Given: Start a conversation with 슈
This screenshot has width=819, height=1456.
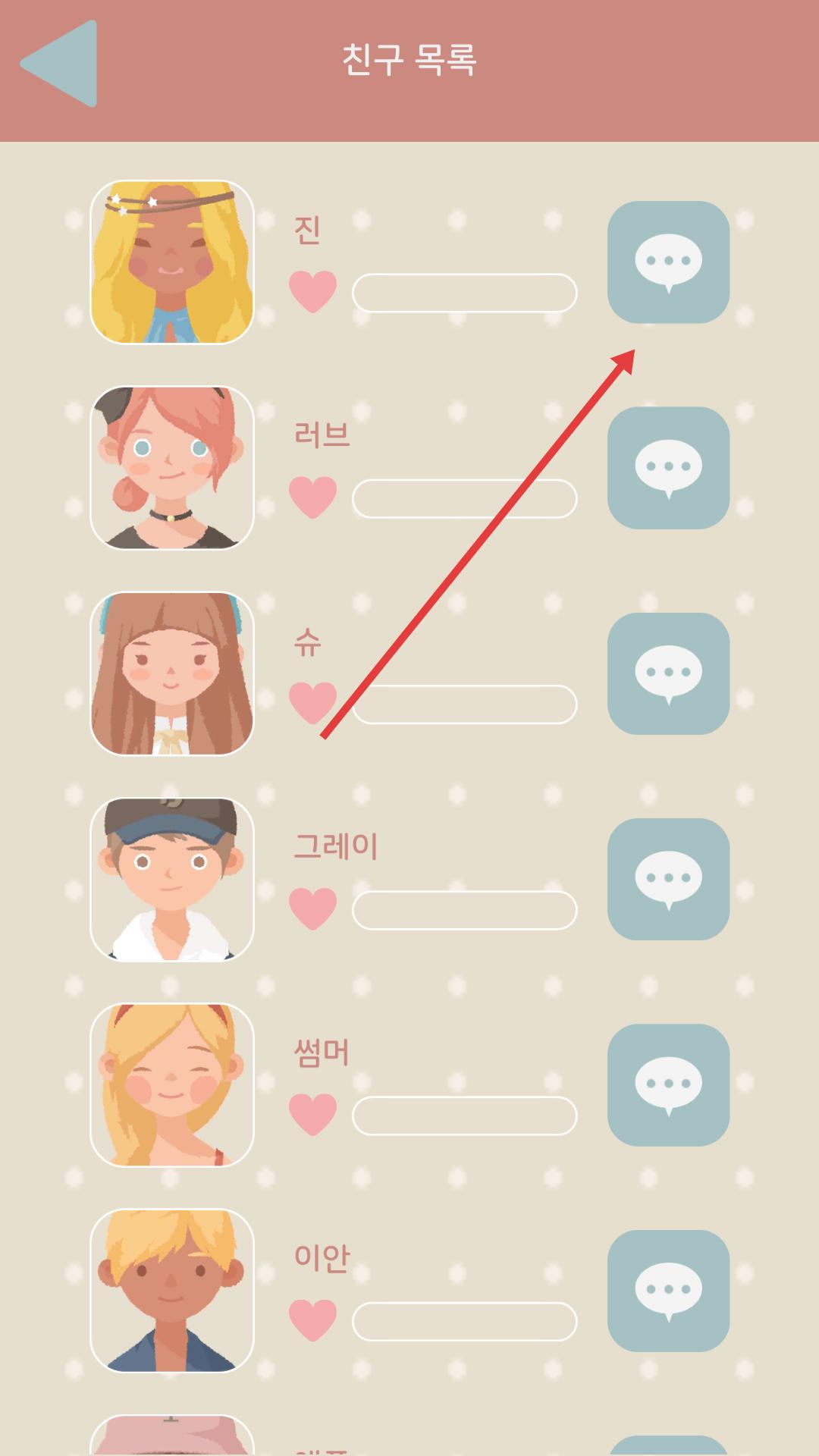Looking at the screenshot, I should pyautogui.click(x=668, y=673).
